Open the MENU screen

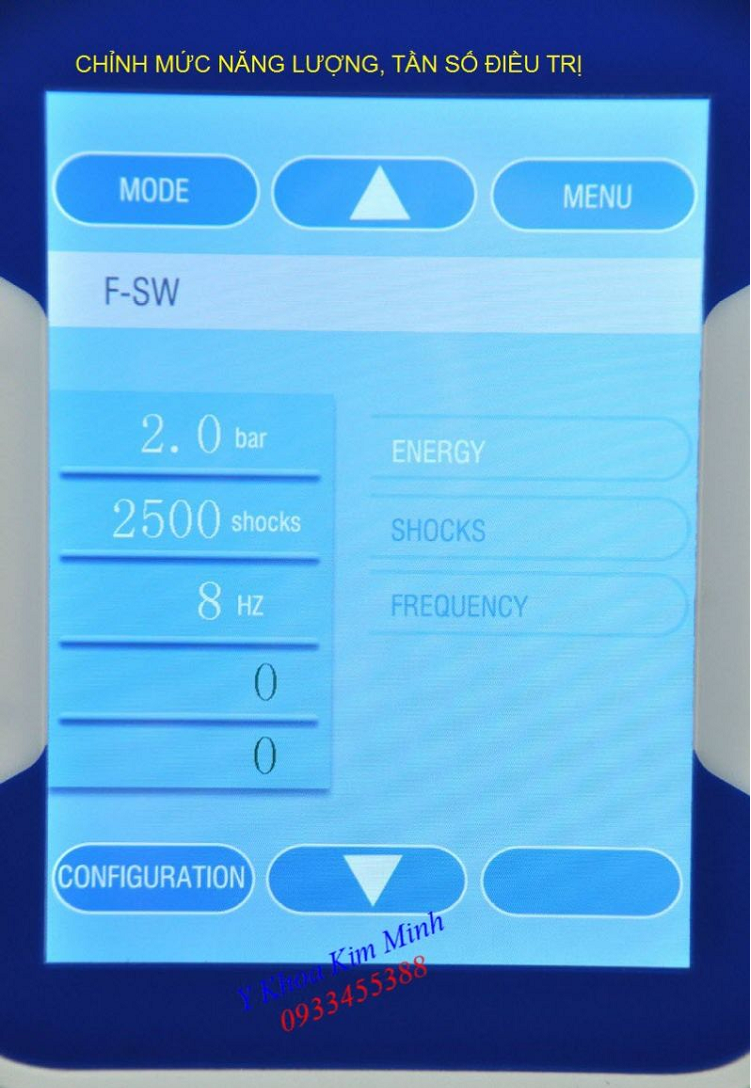point(593,196)
